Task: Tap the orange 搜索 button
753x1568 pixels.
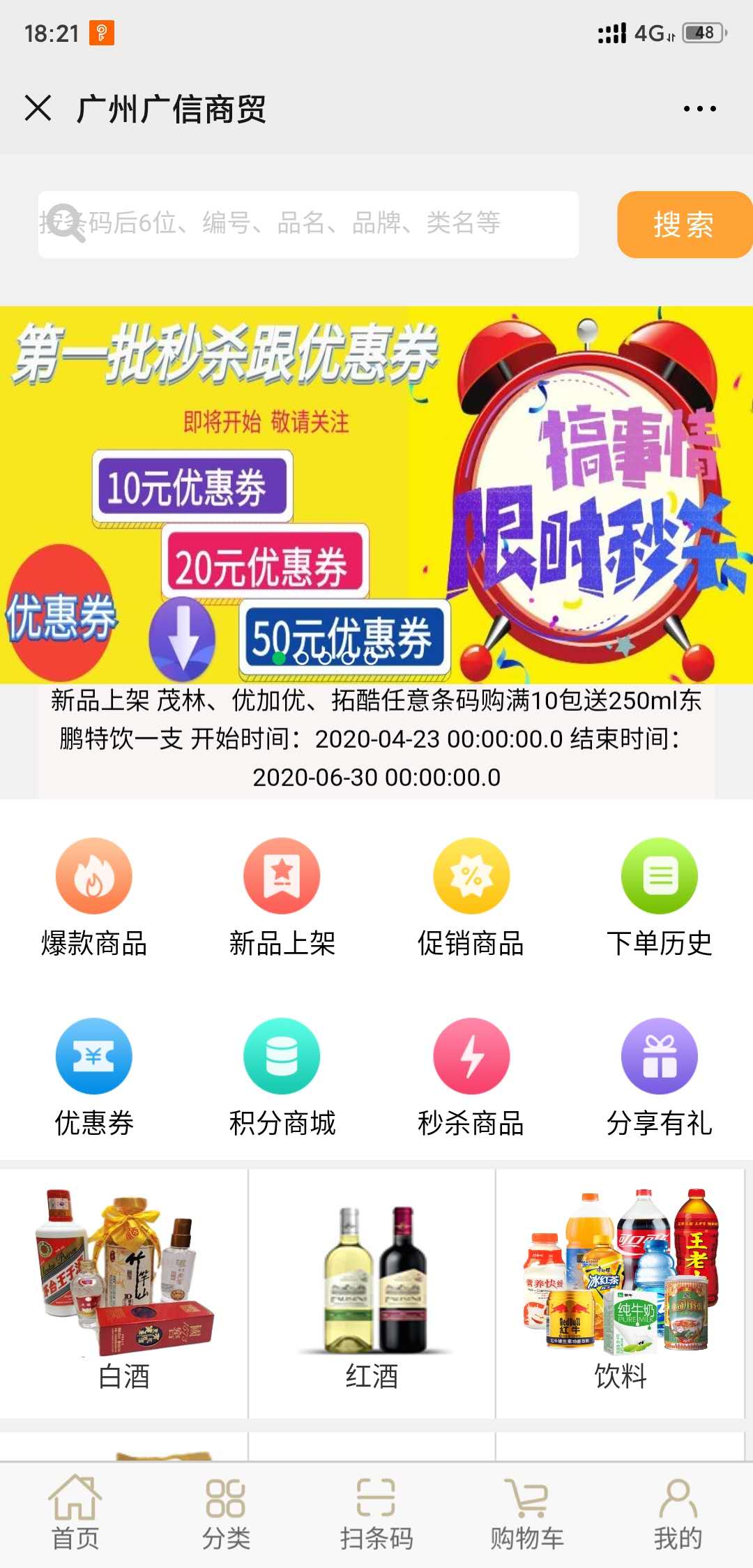Action: [683, 225]
